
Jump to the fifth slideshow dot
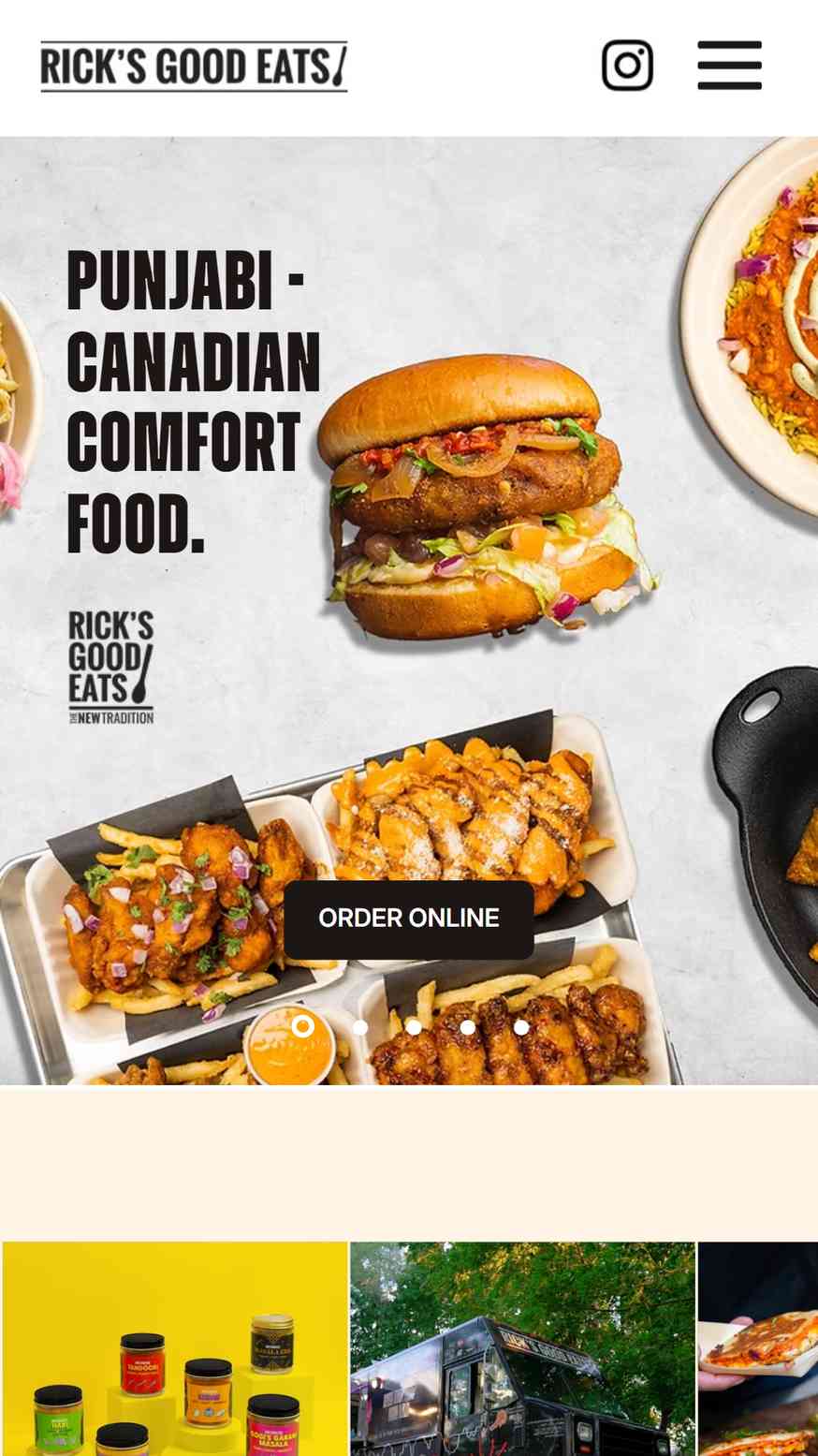(x=522, y=1027)
